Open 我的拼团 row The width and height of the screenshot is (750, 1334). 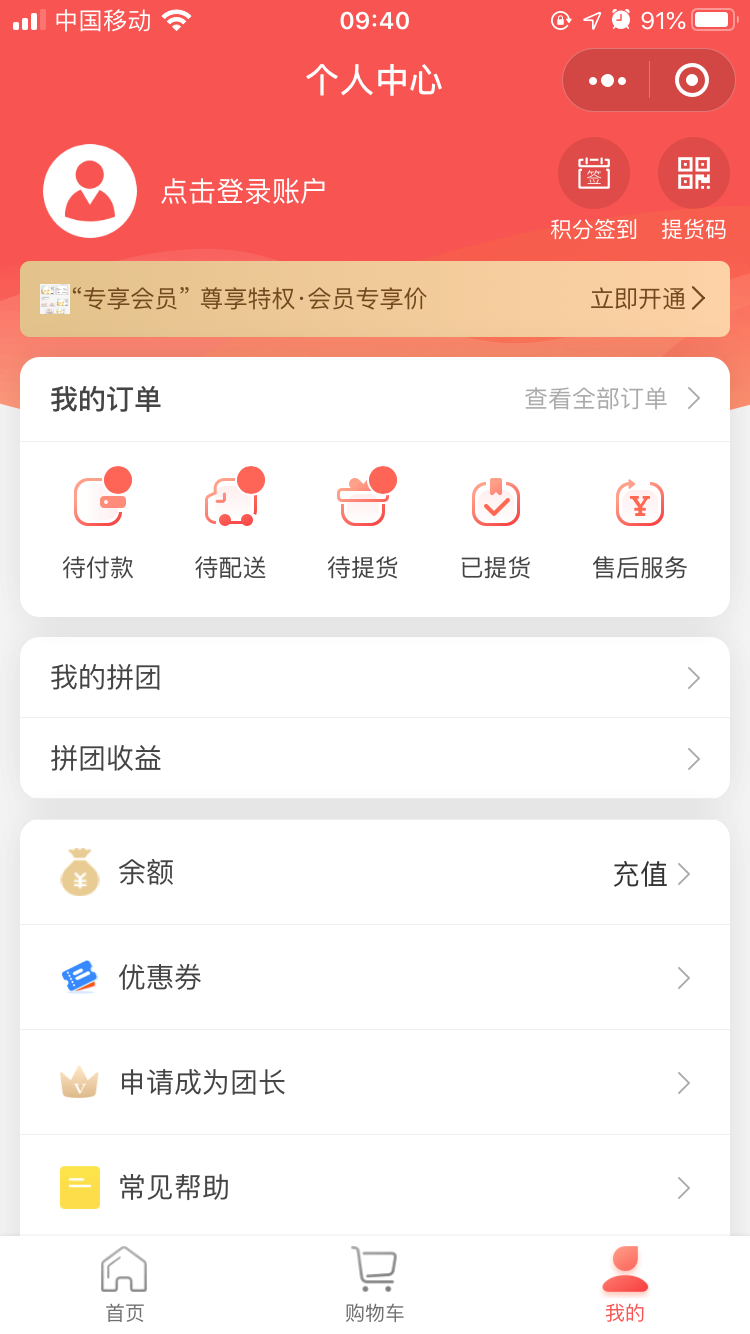pyautogui.click(x=375, y=678)
